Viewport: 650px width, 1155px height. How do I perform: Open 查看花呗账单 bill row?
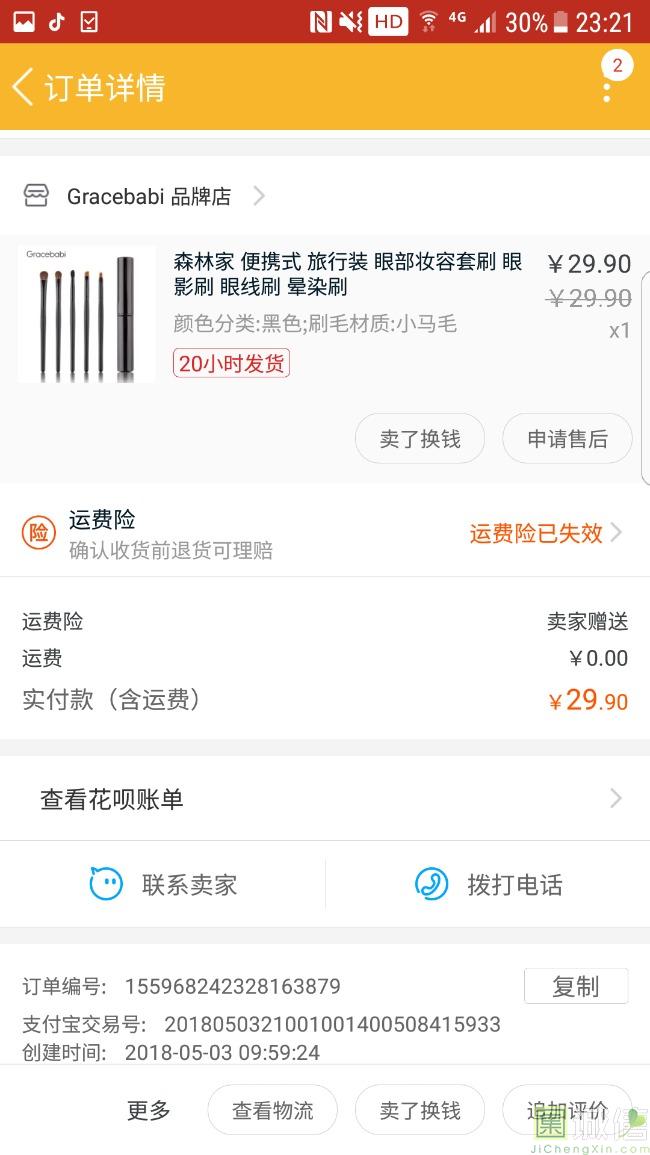pyautogui.click(x=325, y=799)
